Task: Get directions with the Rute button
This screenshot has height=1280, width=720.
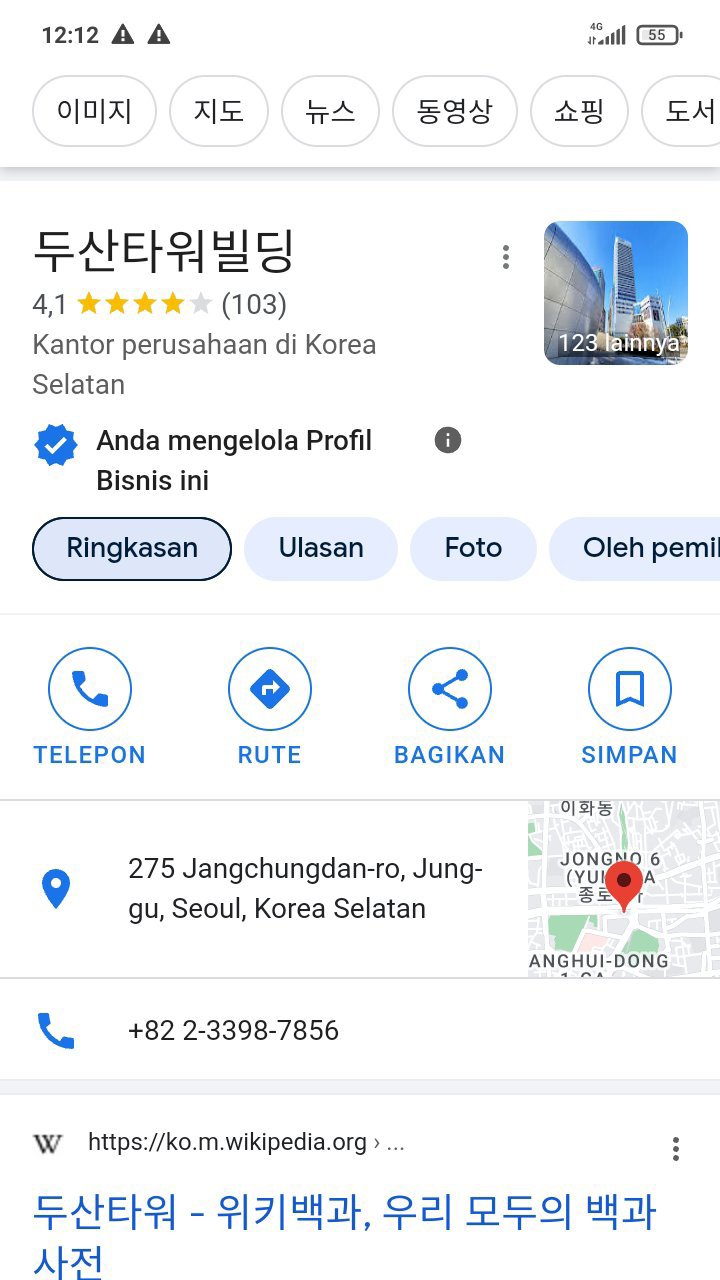Action: tap(270, 706)
